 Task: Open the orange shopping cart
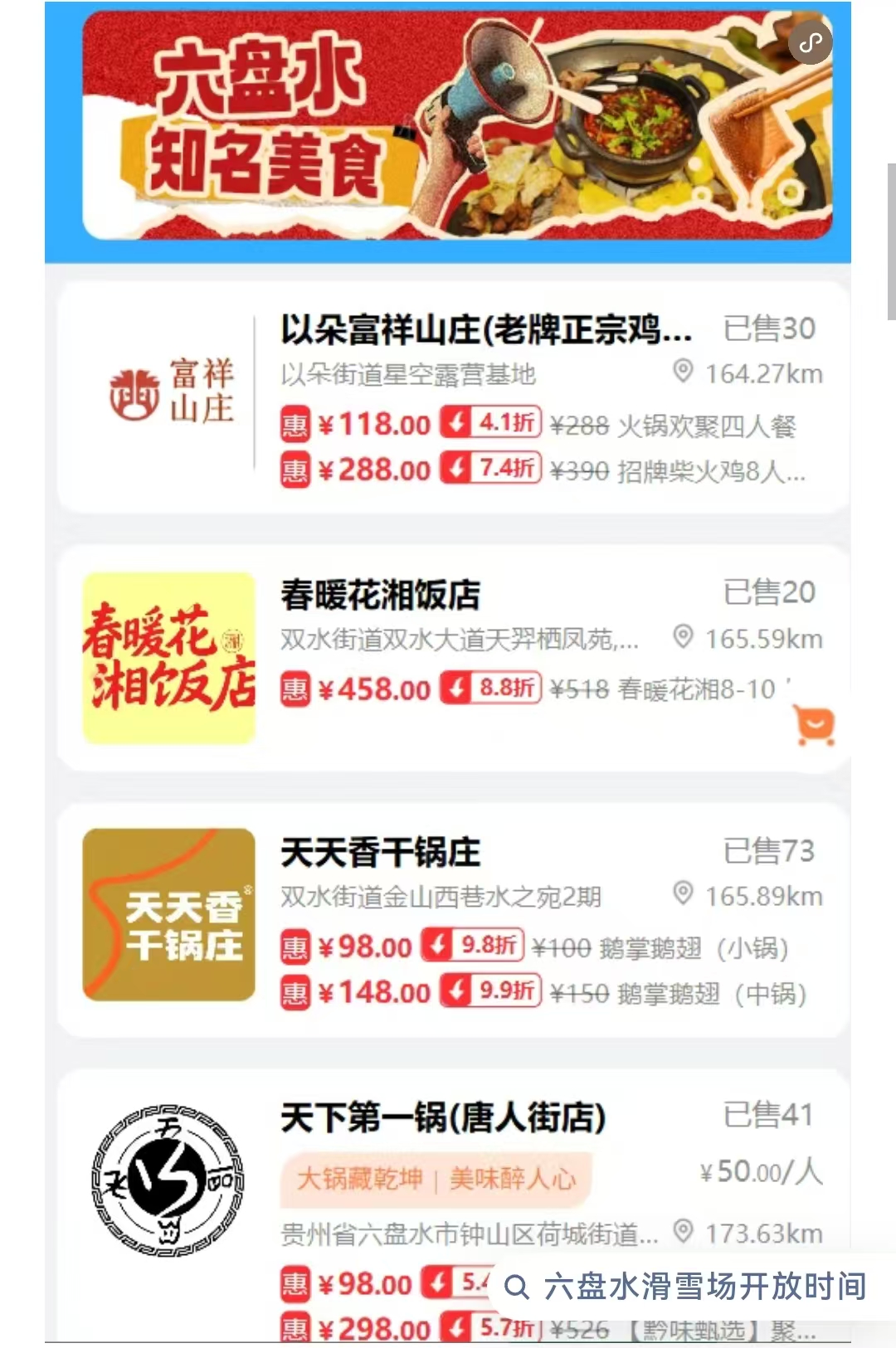814,725
